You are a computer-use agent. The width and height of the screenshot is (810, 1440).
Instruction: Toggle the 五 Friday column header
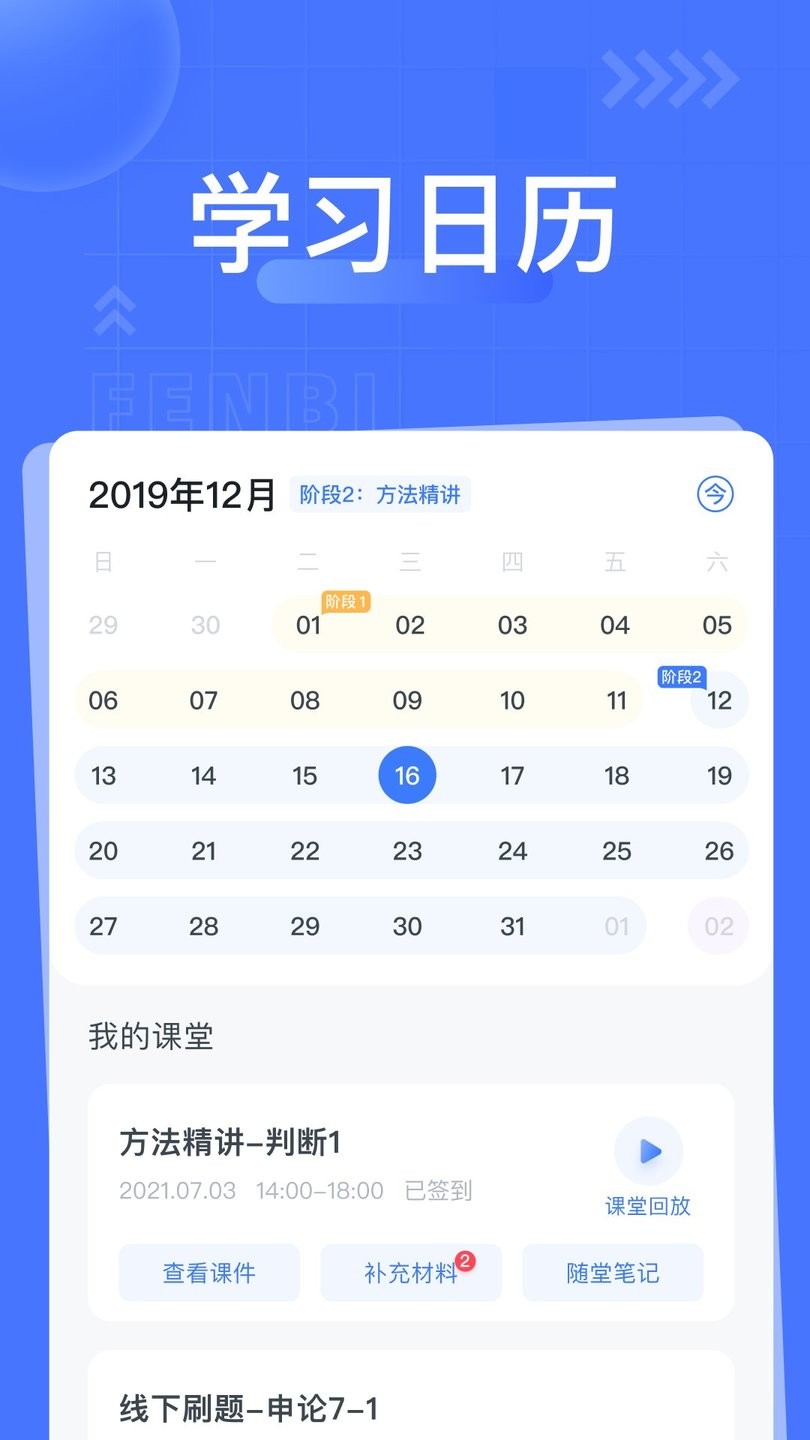615,562
